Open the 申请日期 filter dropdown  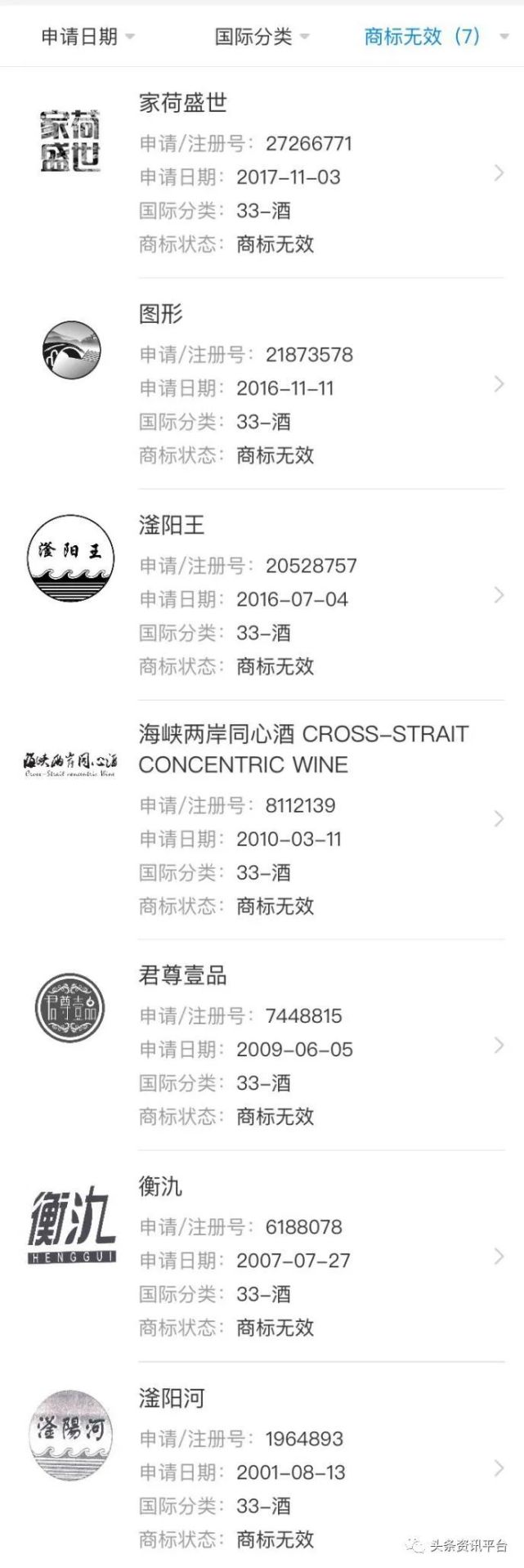[x=87, y=37]
